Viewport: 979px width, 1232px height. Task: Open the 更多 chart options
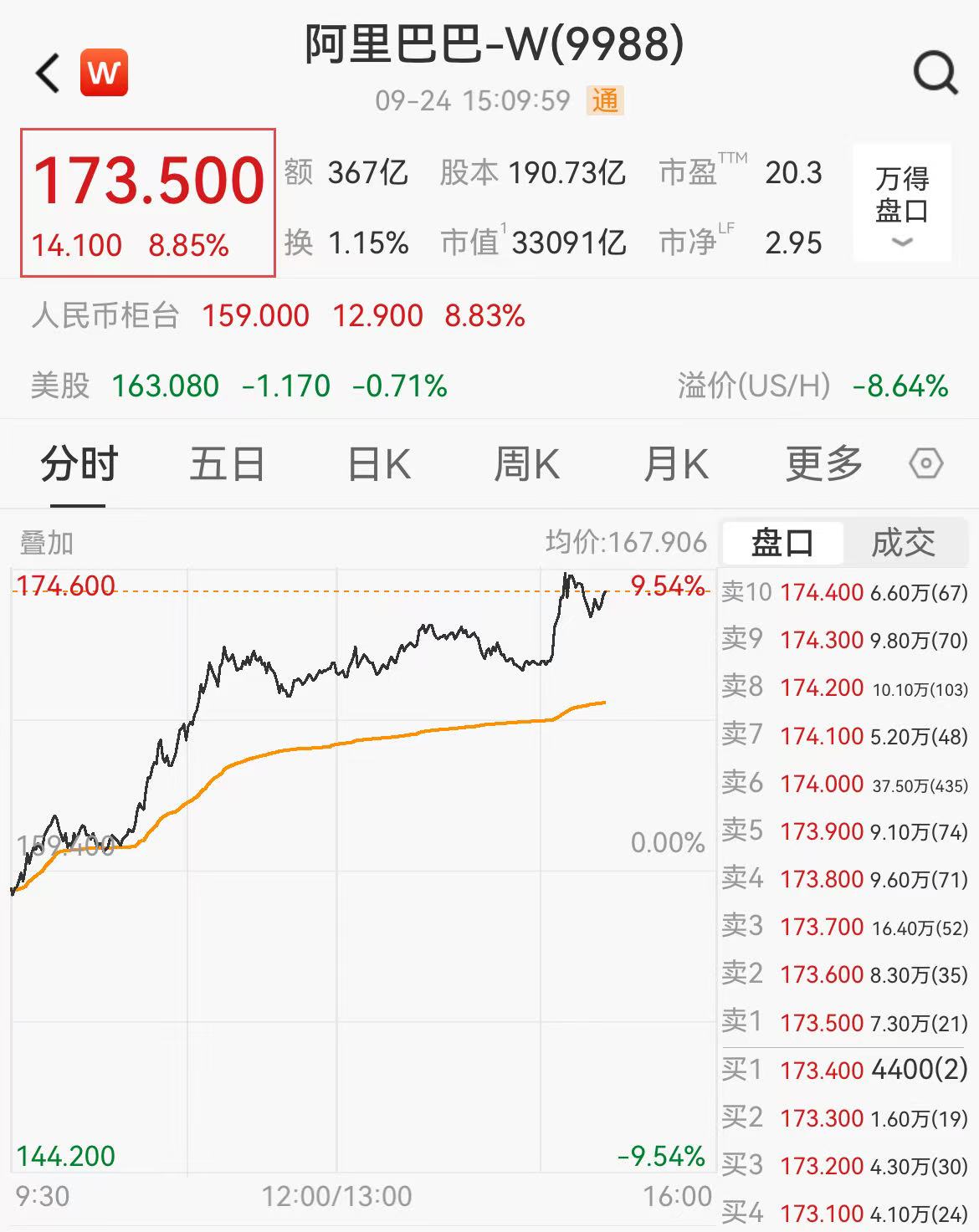tap(823, 464)
